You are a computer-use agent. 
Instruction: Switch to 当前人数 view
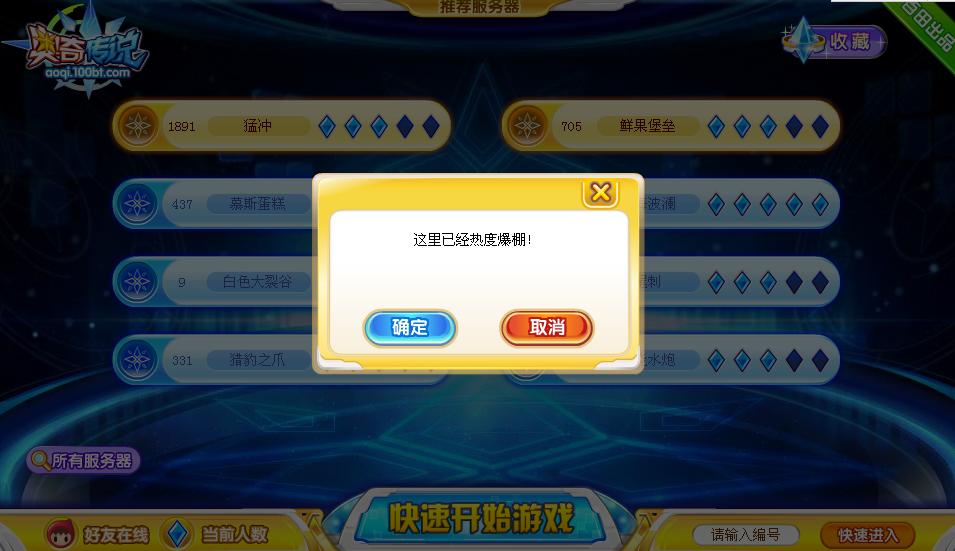218,534
